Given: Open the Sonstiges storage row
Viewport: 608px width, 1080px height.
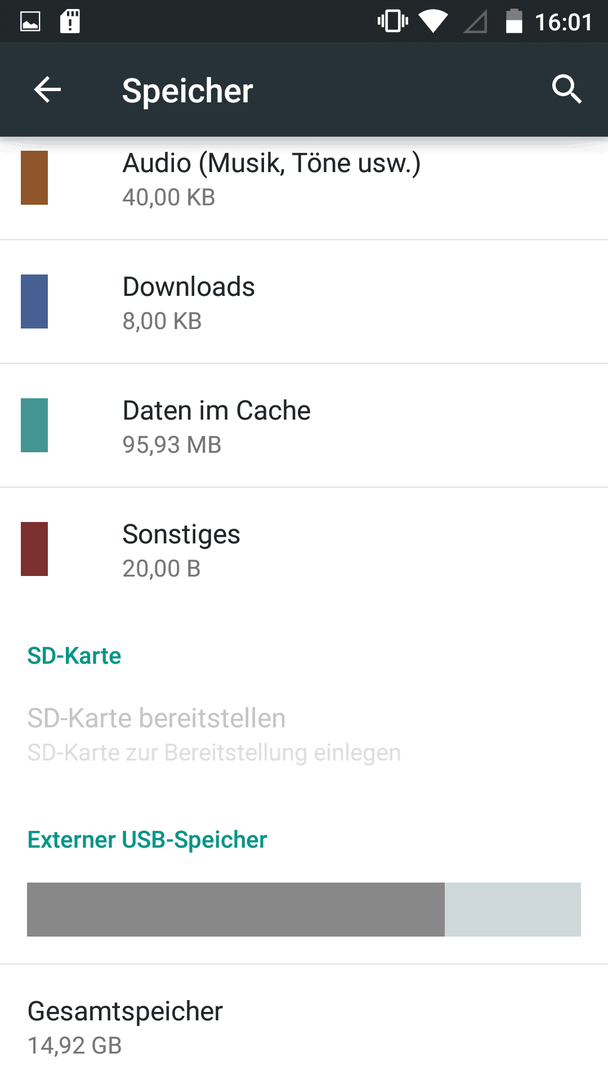Looking at the screenshot, I should pyautogui.click(x=304, y=549).
